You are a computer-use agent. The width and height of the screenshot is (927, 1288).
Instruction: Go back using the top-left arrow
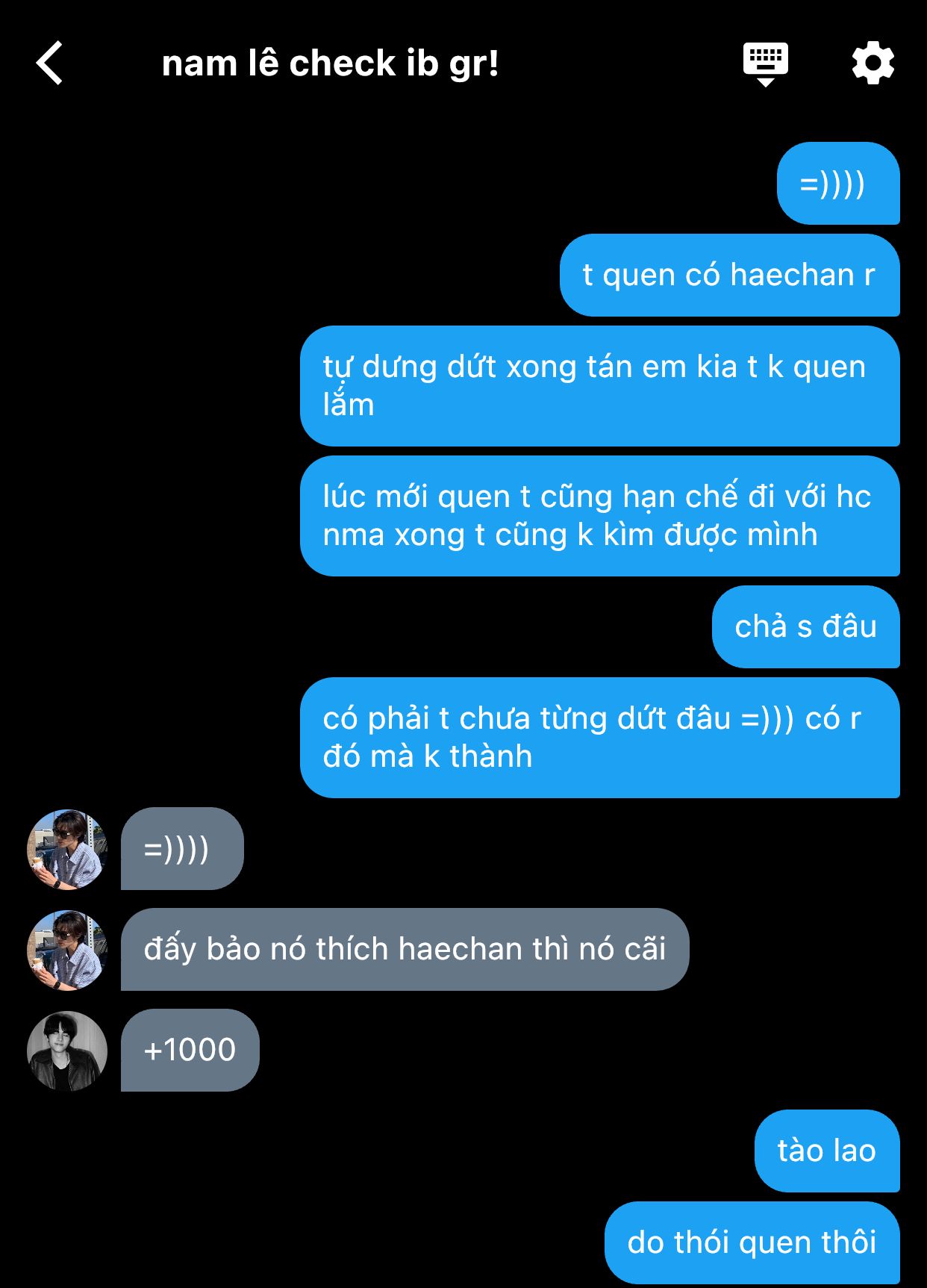click(x=49, y=63)
